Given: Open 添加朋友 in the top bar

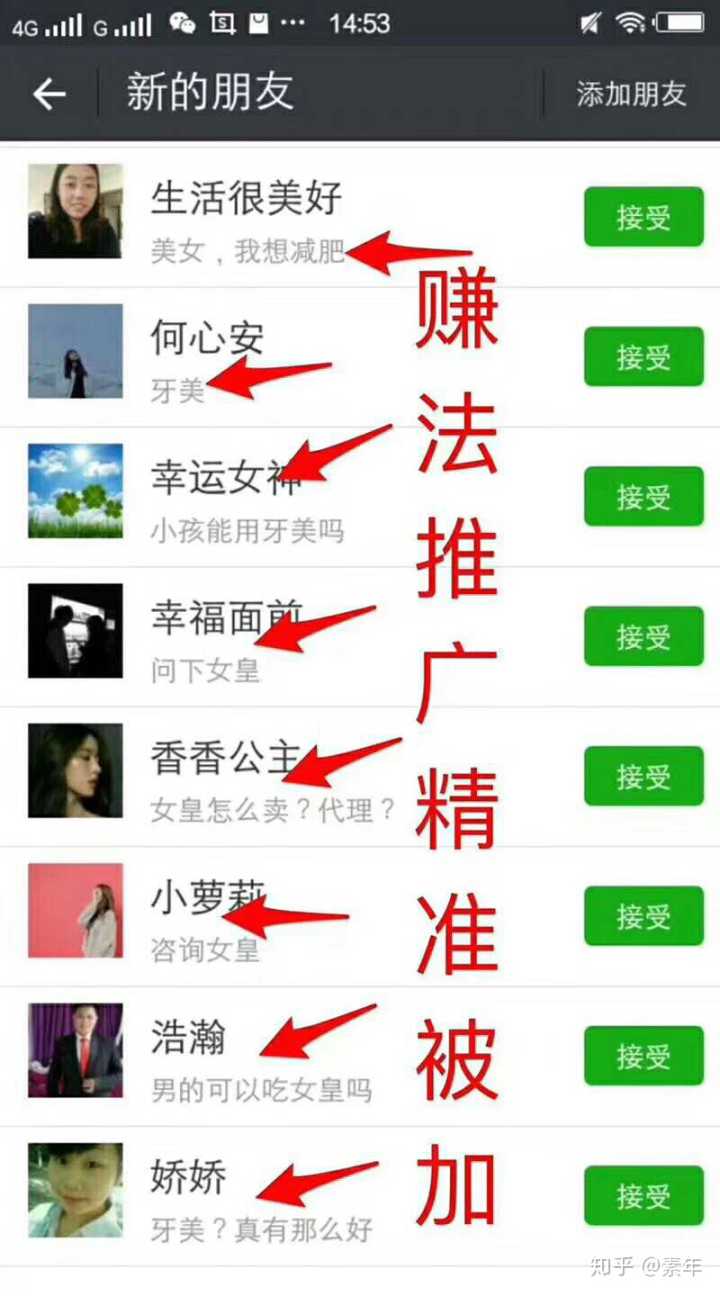Looking at the screenshot, I should tap(631, 94).
